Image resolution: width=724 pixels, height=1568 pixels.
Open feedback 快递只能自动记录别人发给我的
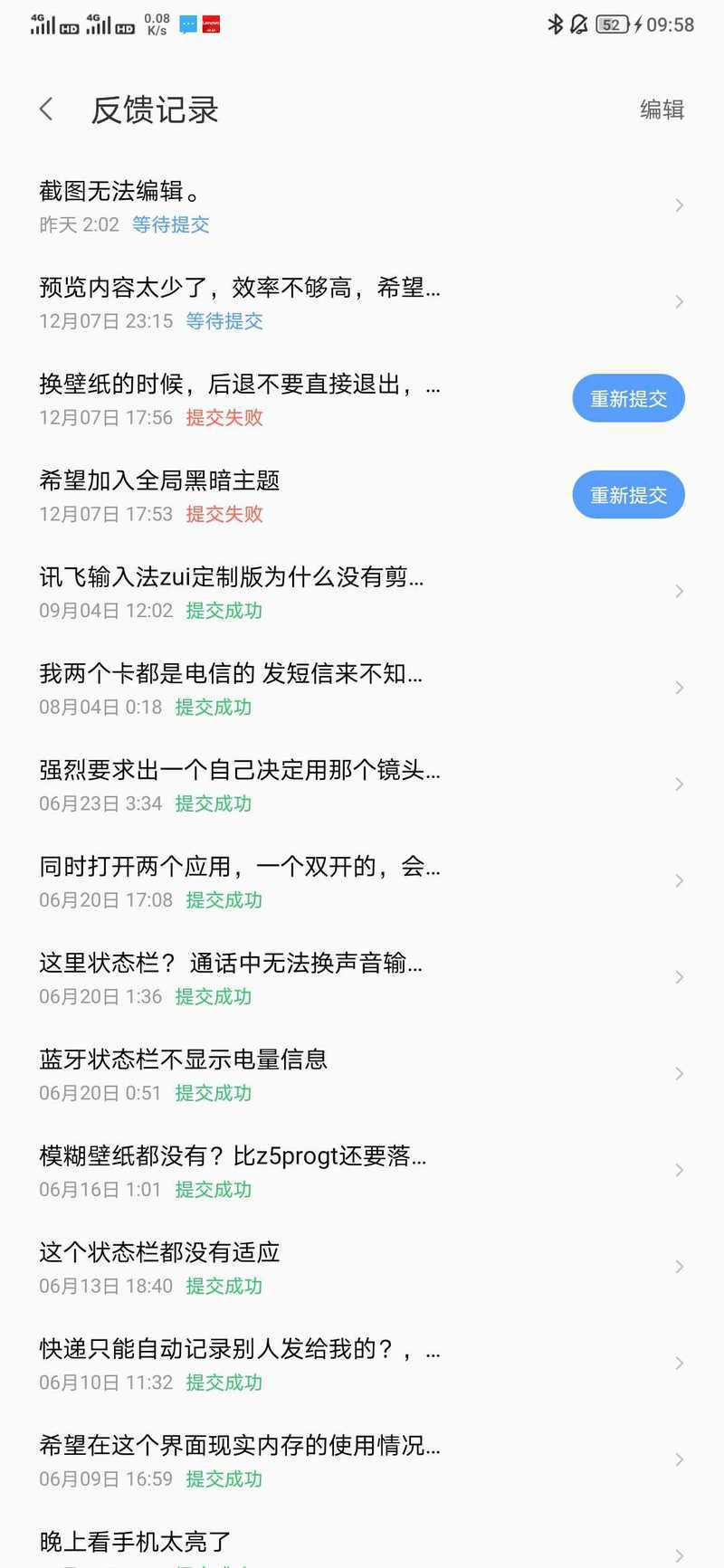(362, 1364)
